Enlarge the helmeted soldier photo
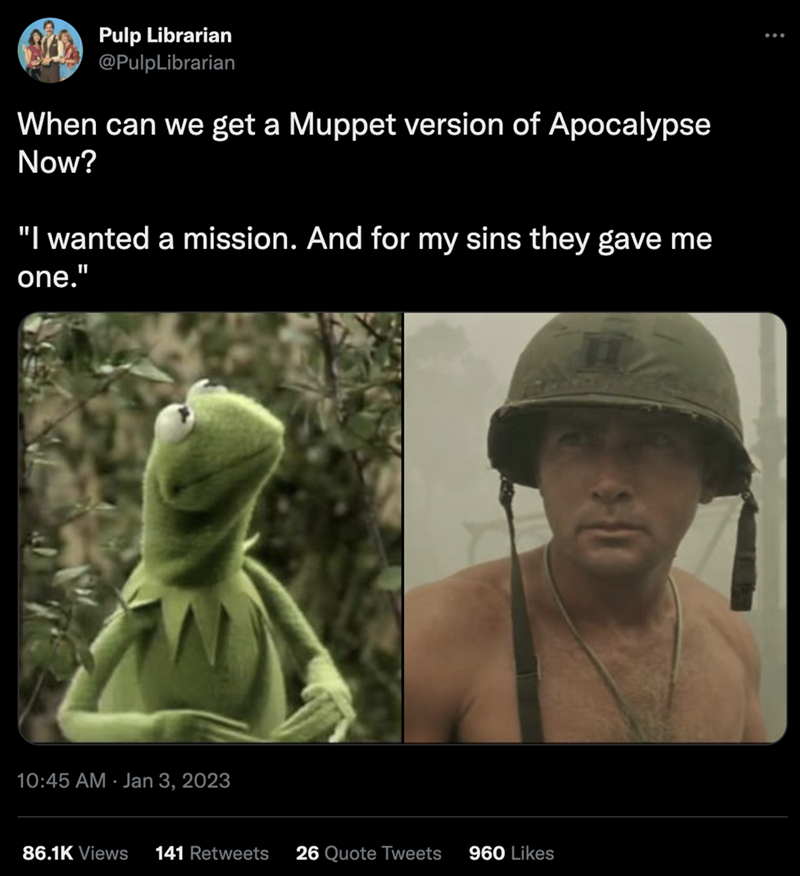The image size is (800, 876). pyautogui.click(x=595, y=527)
